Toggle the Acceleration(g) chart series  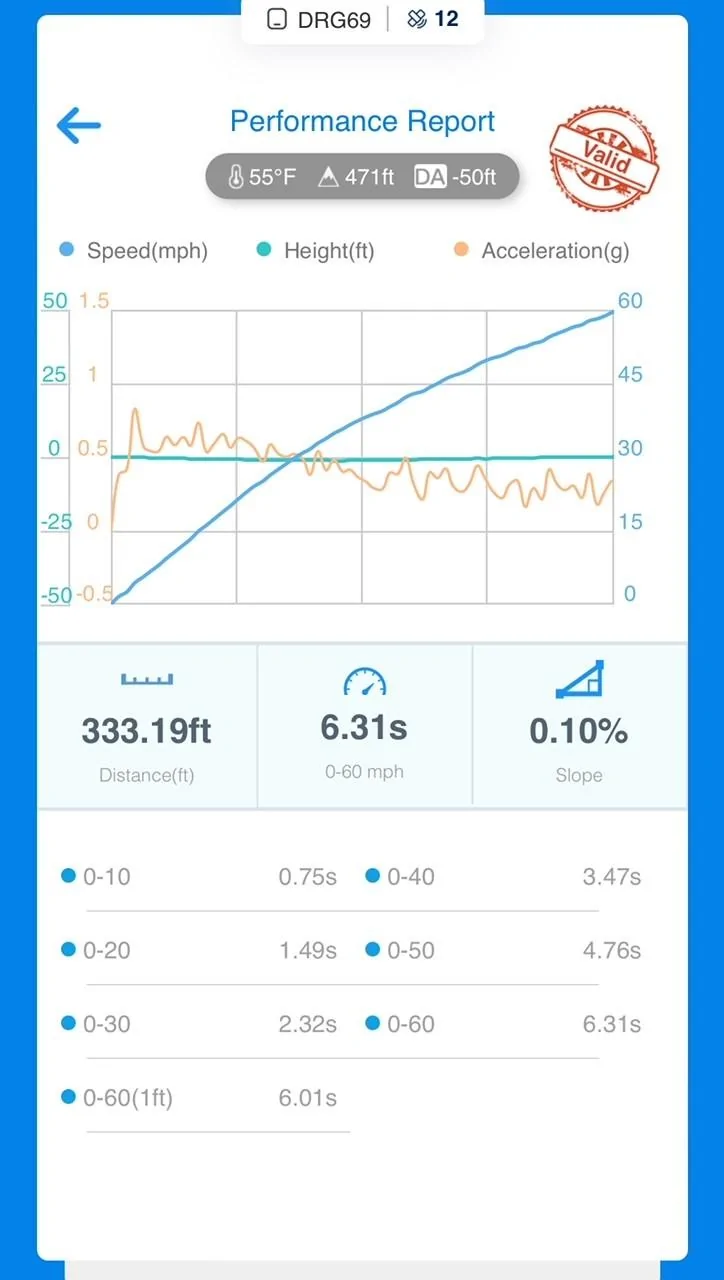pyautogui.click(x=541, y=251)
